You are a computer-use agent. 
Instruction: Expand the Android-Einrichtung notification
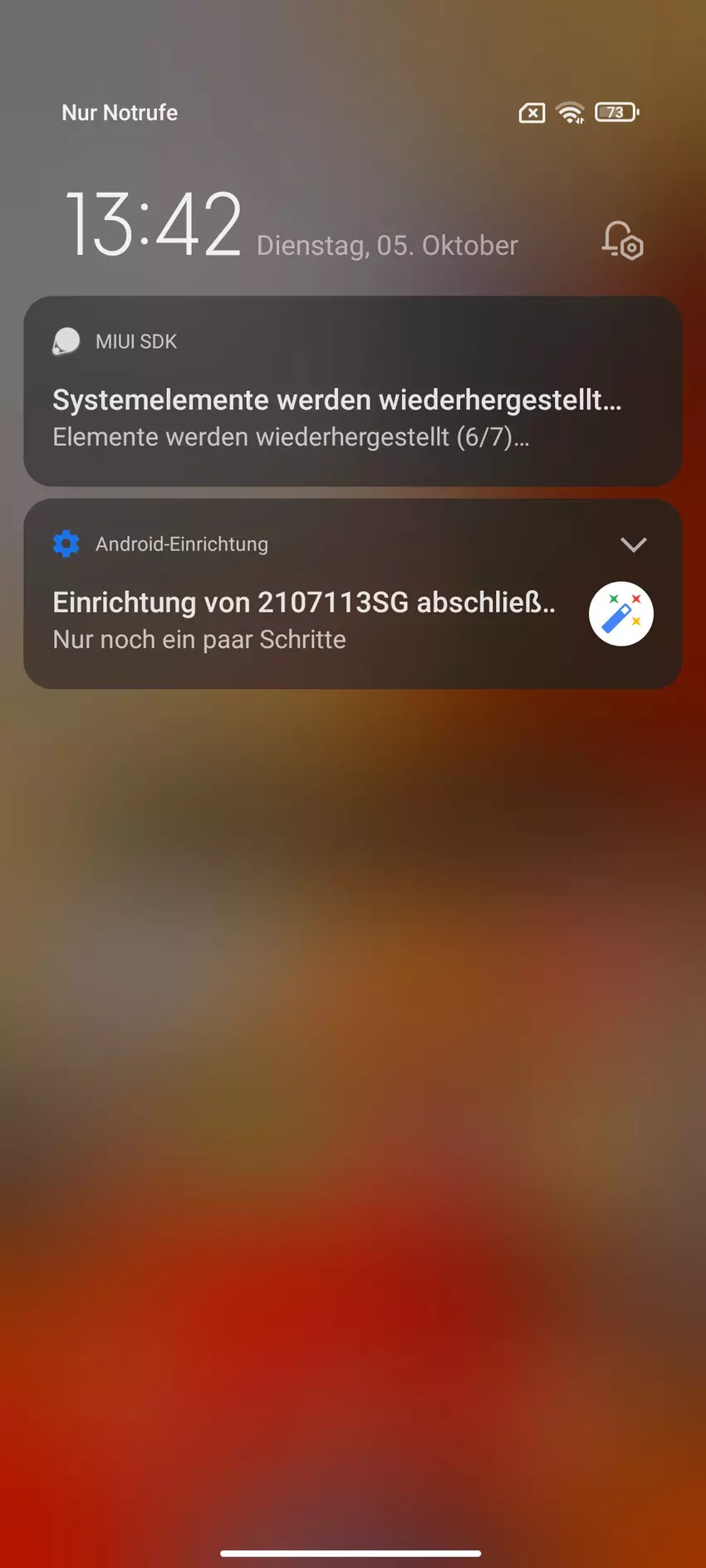coord(633,545)
